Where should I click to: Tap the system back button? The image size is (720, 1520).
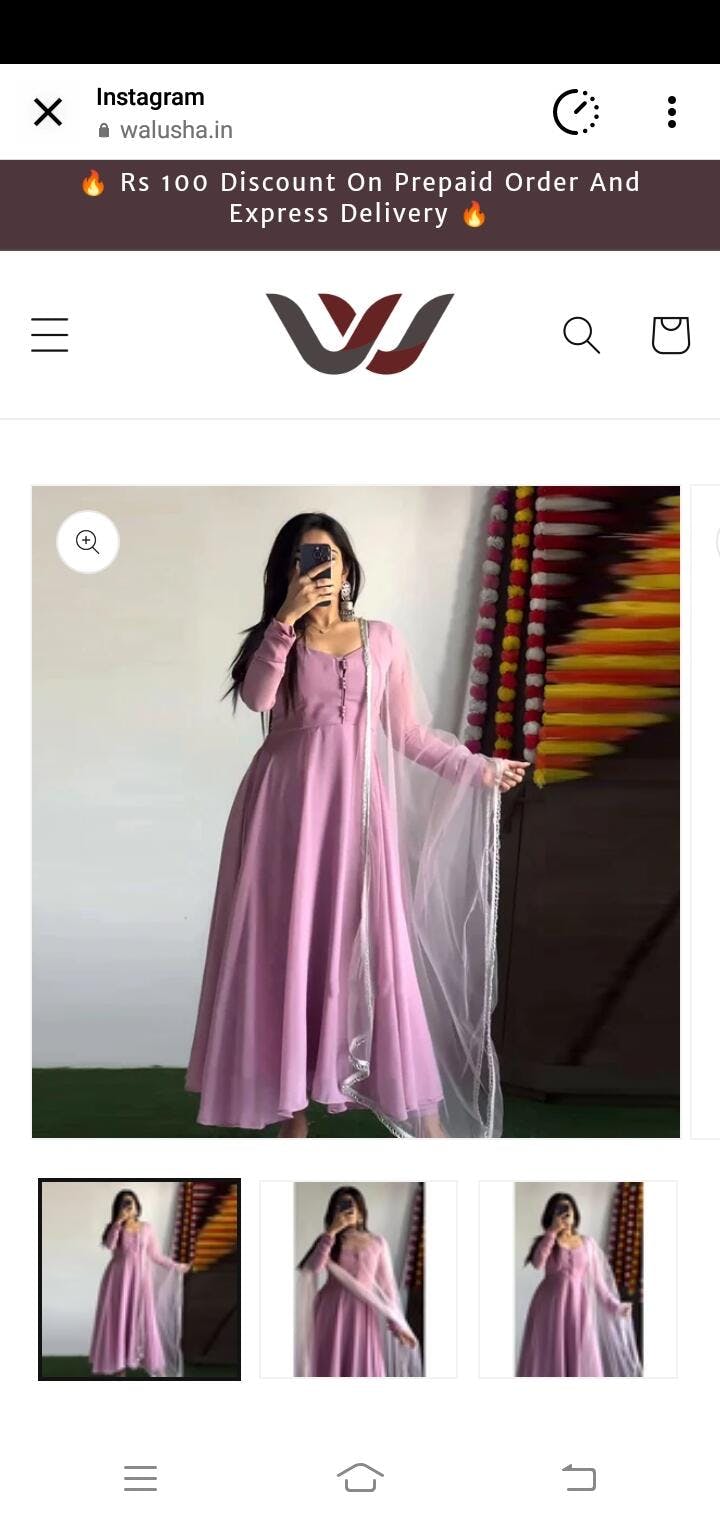coord(578,1477)
